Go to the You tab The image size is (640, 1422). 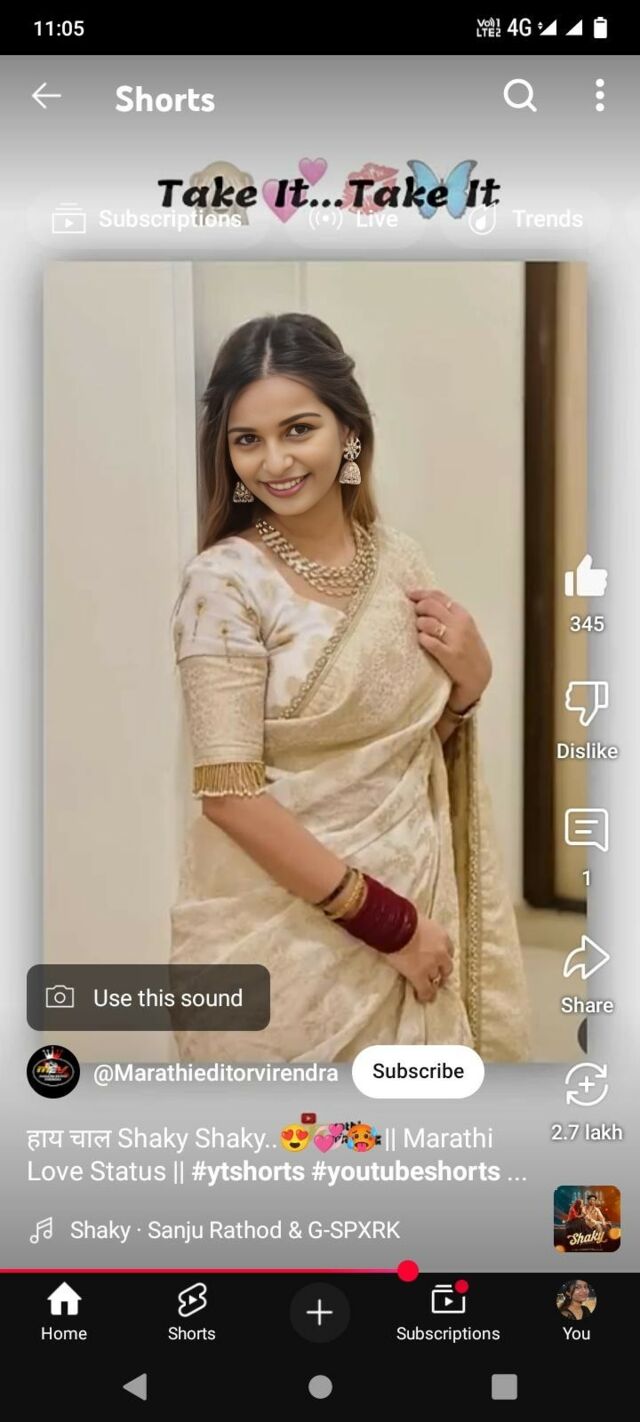pos(576,1311)
